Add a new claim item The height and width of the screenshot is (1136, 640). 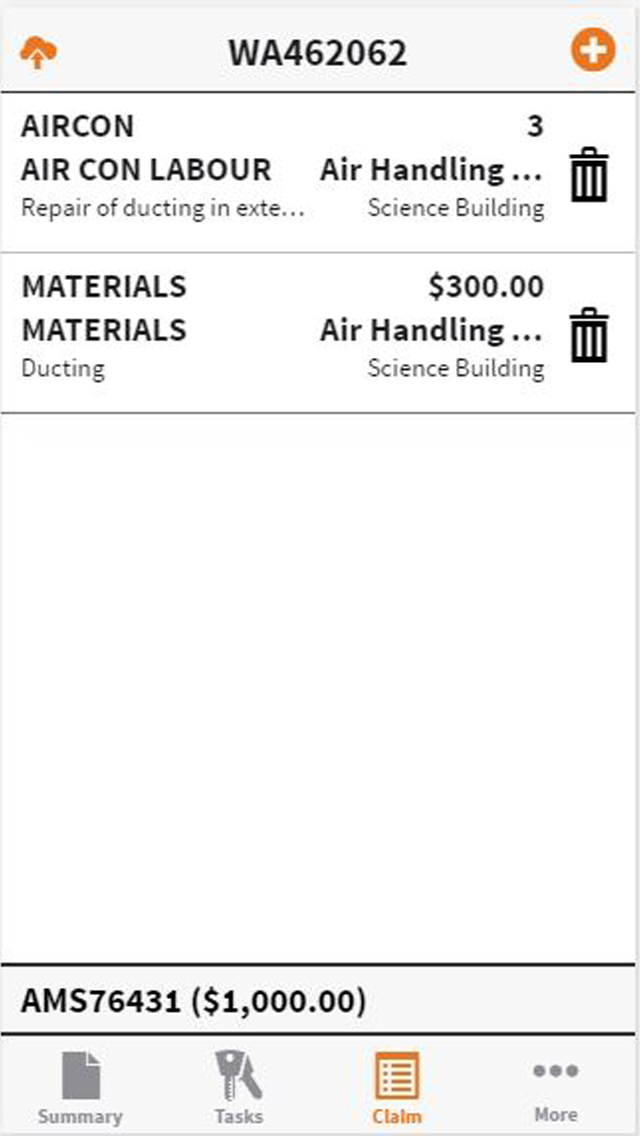[593, 50]
